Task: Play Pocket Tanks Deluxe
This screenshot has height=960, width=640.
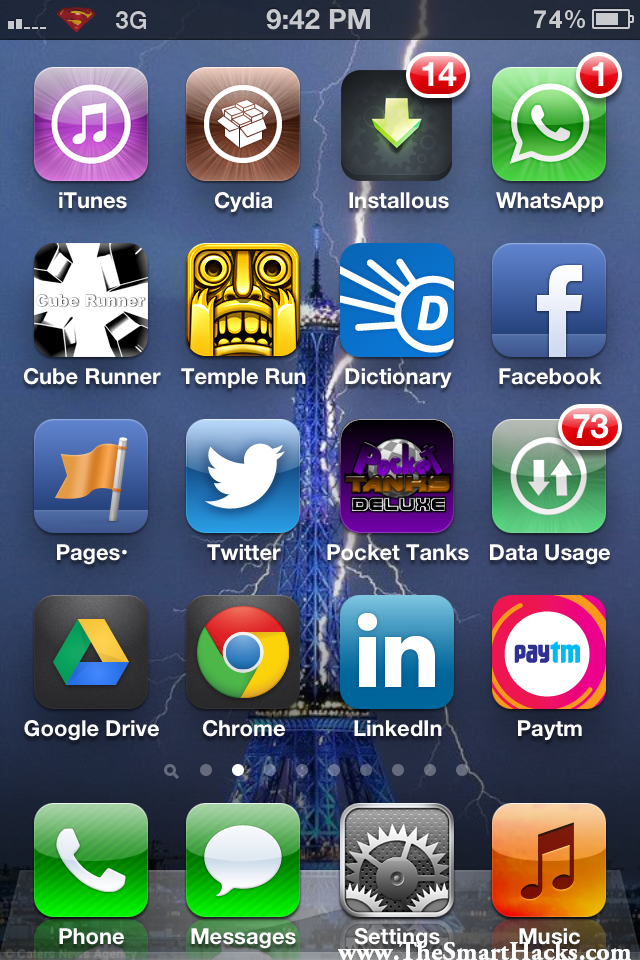Action: coord(397,476)
